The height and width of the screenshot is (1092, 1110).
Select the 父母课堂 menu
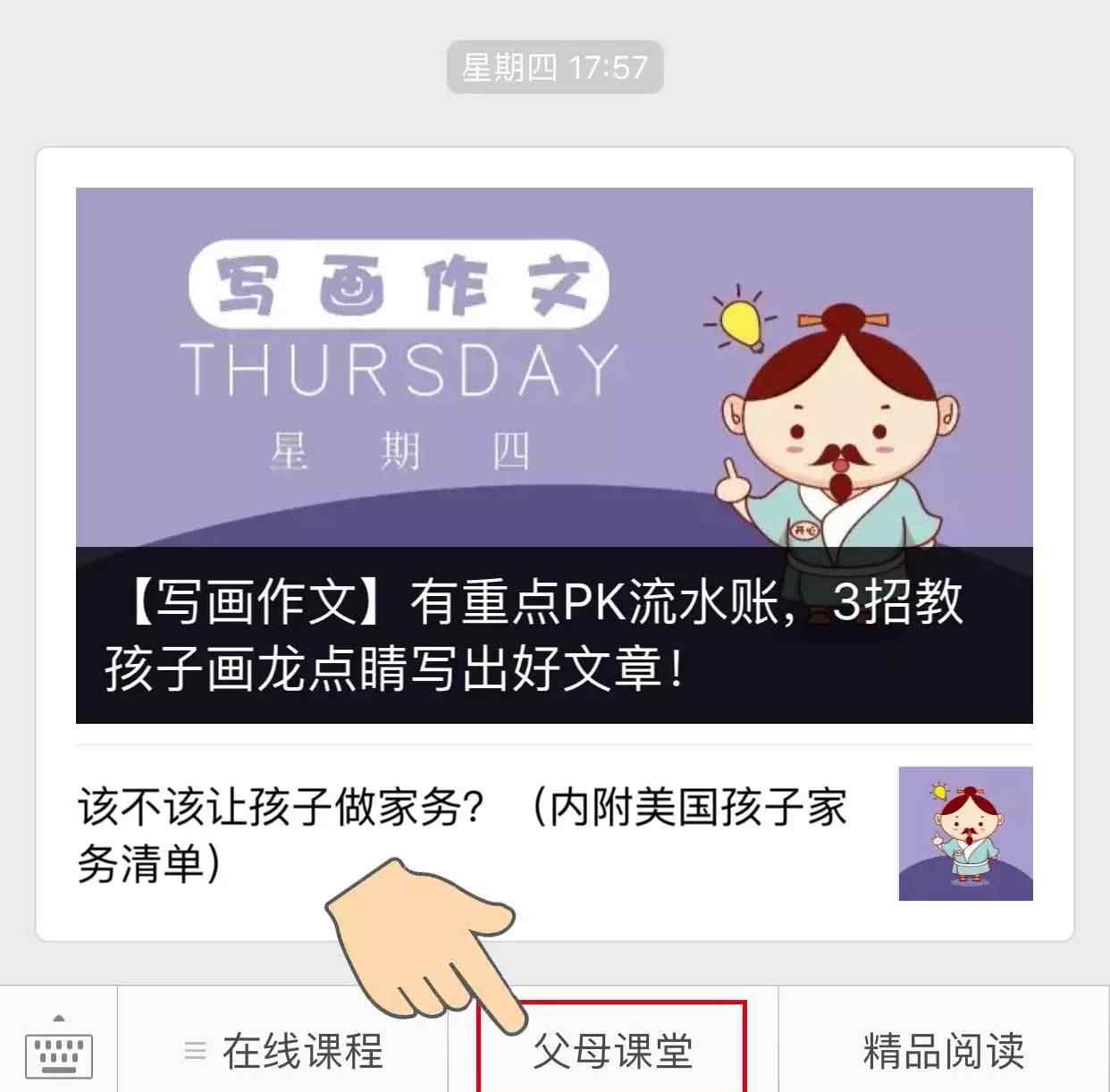(613, 1050)
